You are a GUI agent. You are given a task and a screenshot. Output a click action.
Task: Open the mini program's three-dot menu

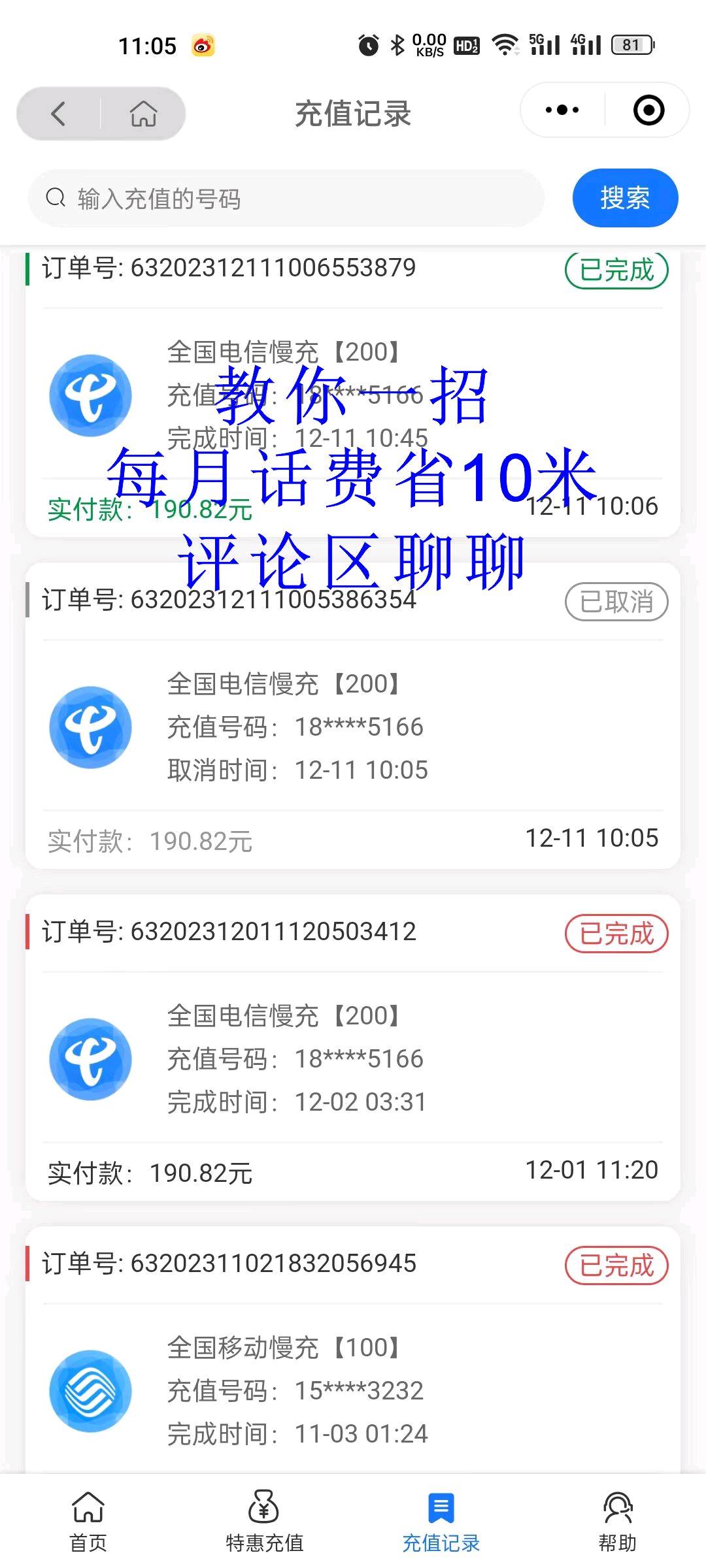(562, 110)
